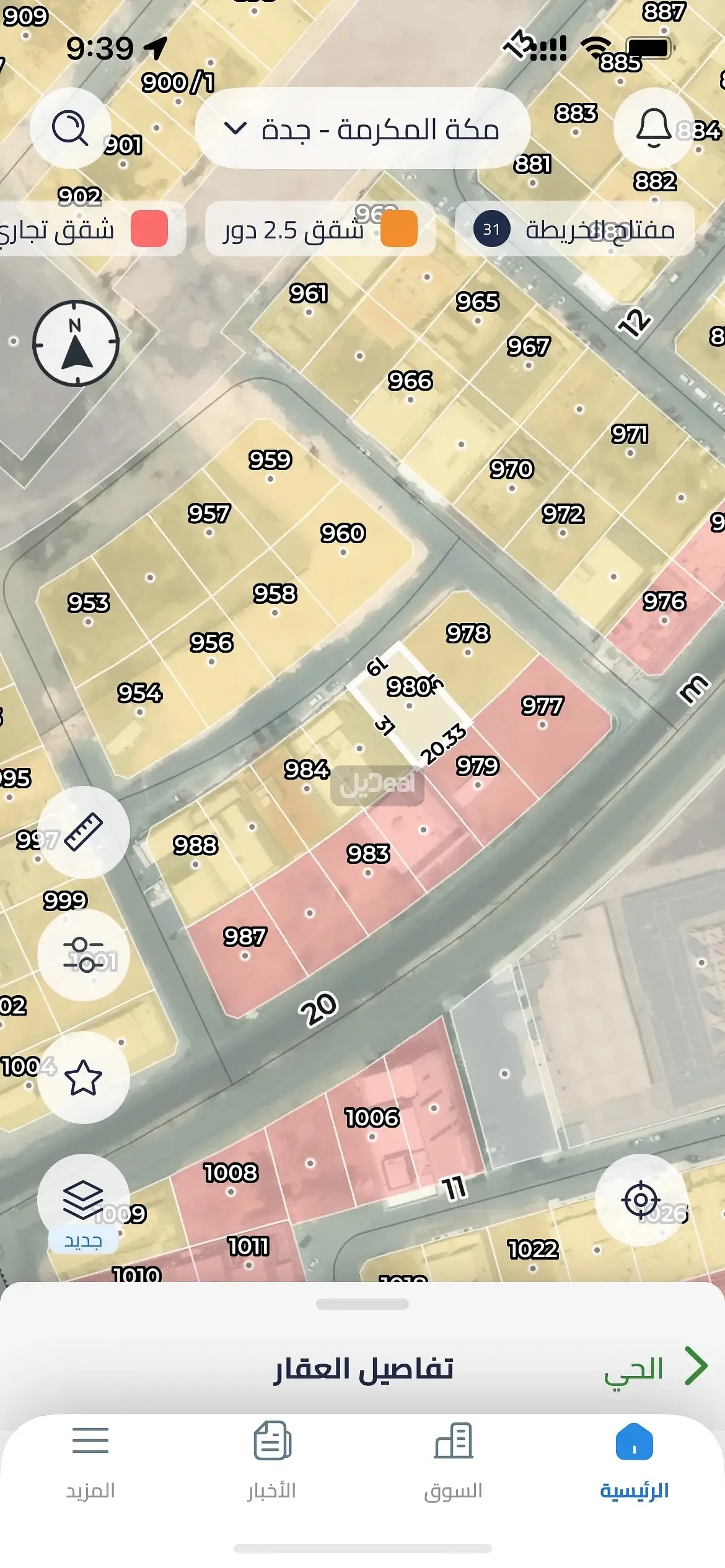
Task: Center map on my location
Action: coord(641,1200)
